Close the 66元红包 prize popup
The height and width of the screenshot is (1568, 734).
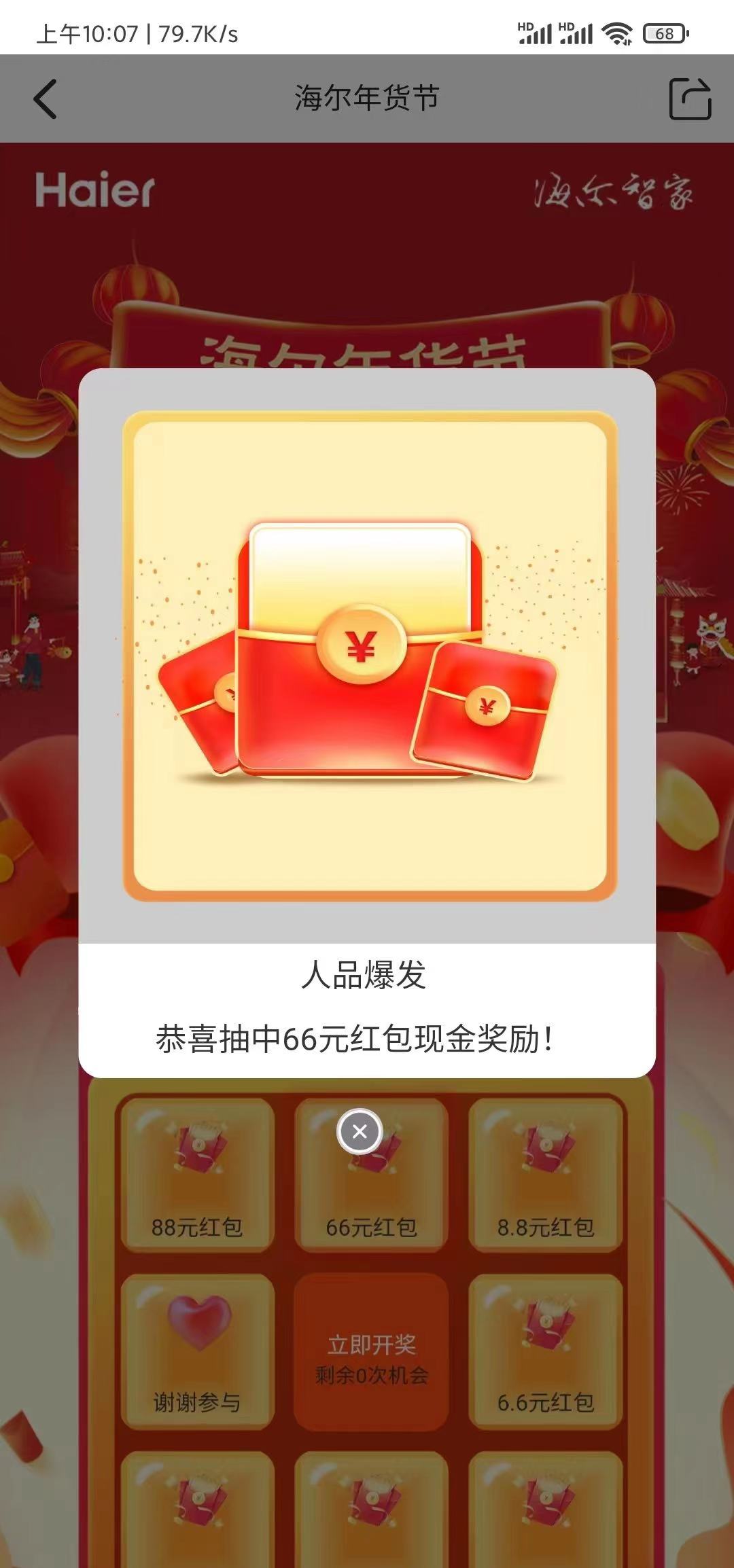pos(360,1131)
